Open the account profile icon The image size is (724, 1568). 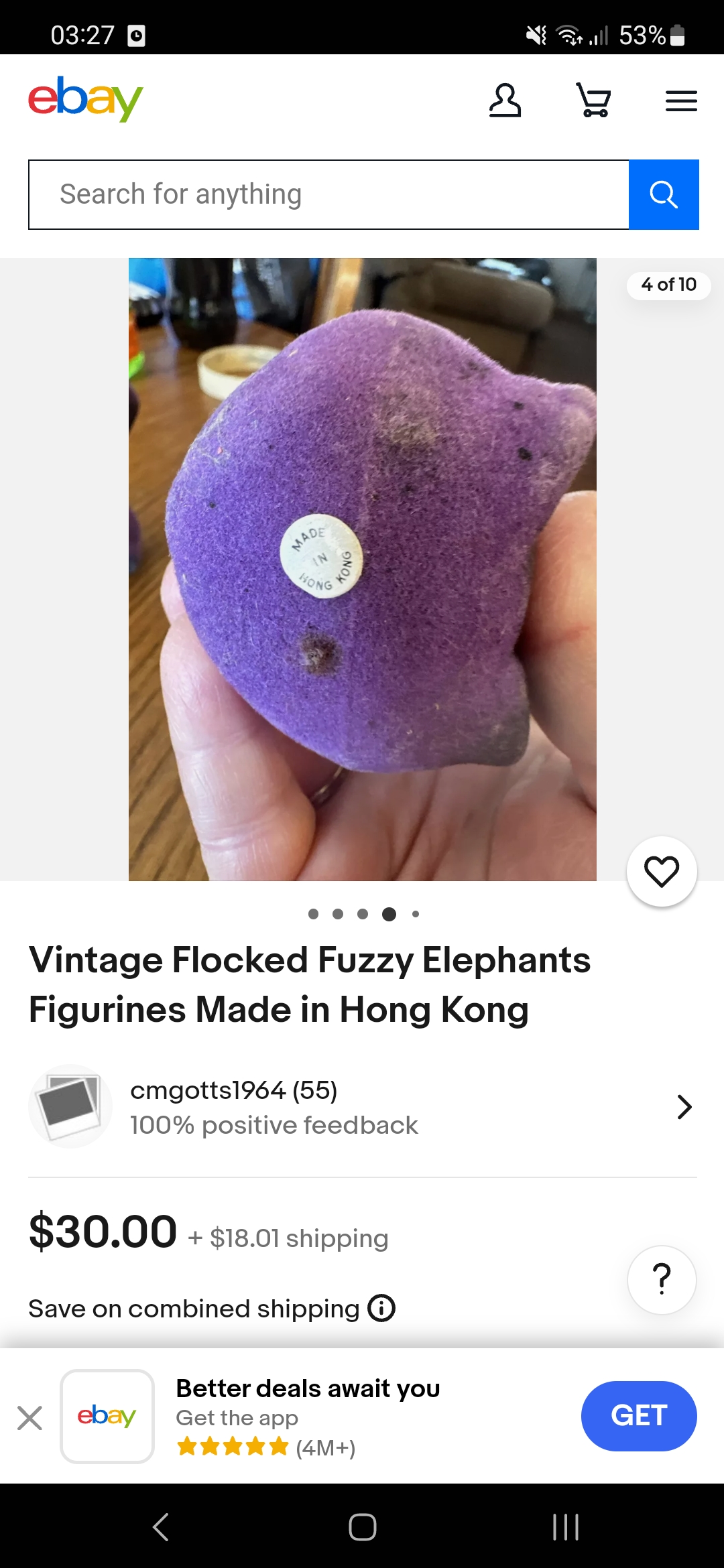(x=505, y=101)
